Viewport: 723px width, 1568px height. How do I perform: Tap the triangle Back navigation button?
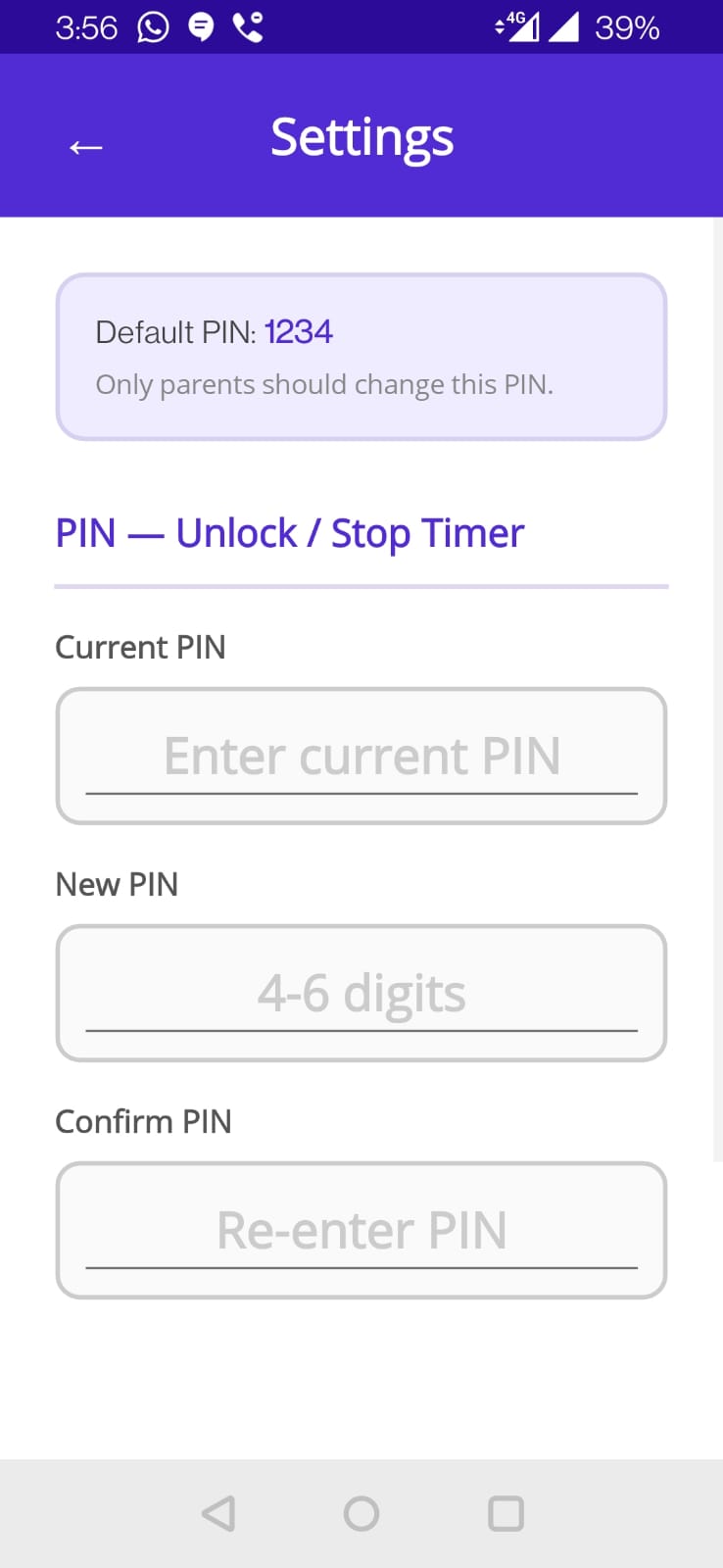click(218, 1512)
